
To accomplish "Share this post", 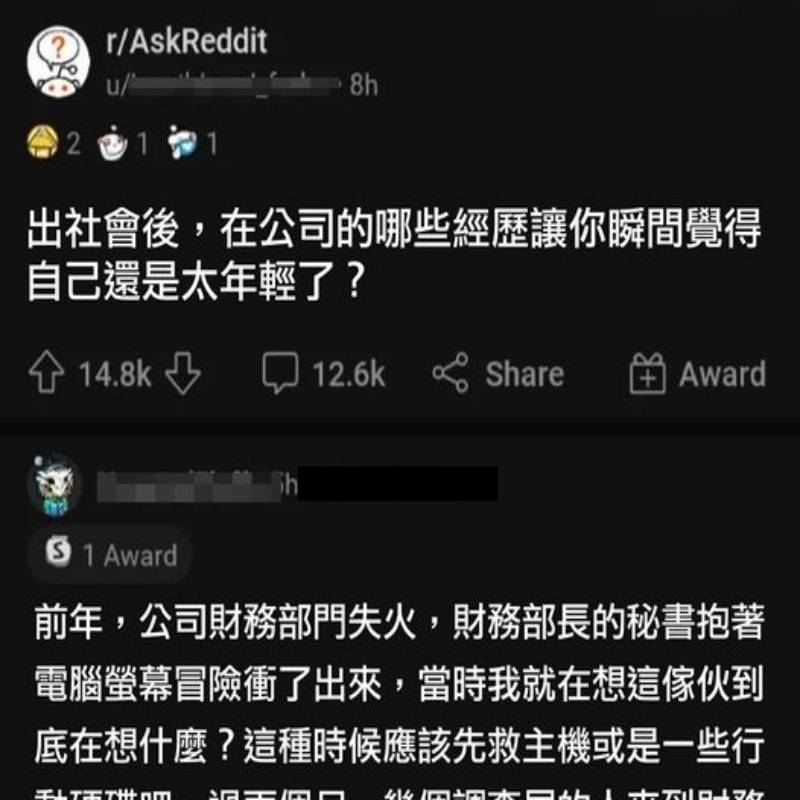I will (498, 375).
